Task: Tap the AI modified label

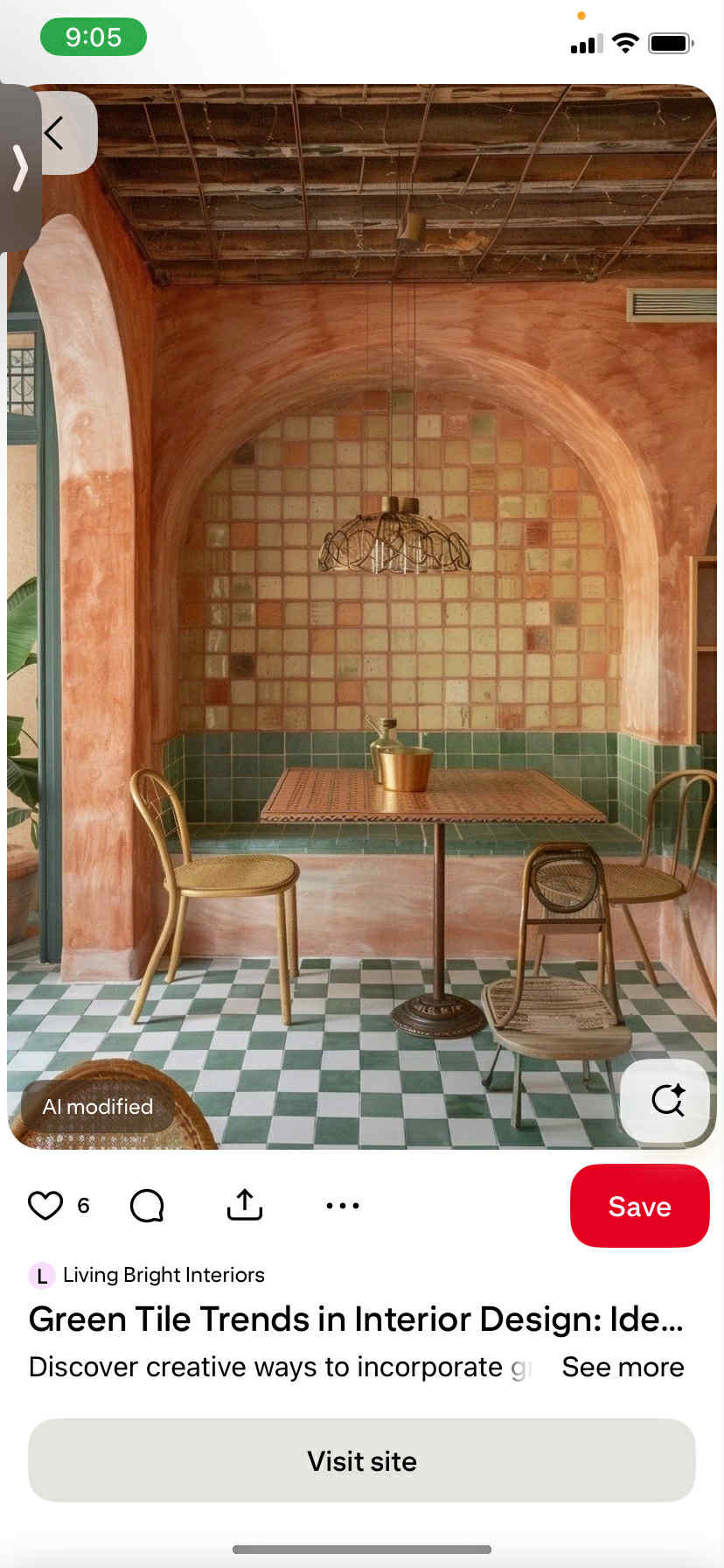Action: pos(98,1107)
